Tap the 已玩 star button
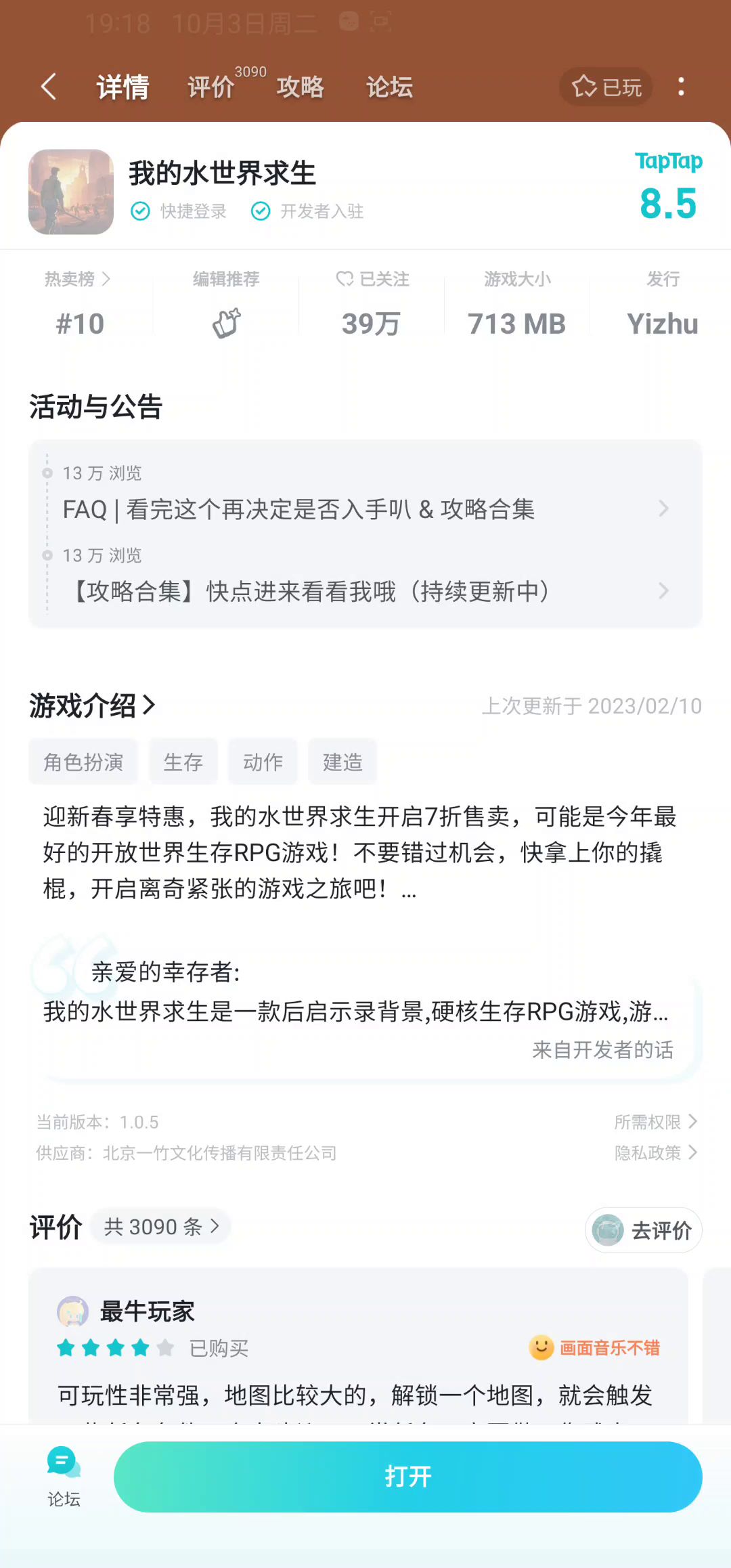The height and width of the screenshot is (1568, 731). (606, 87)
